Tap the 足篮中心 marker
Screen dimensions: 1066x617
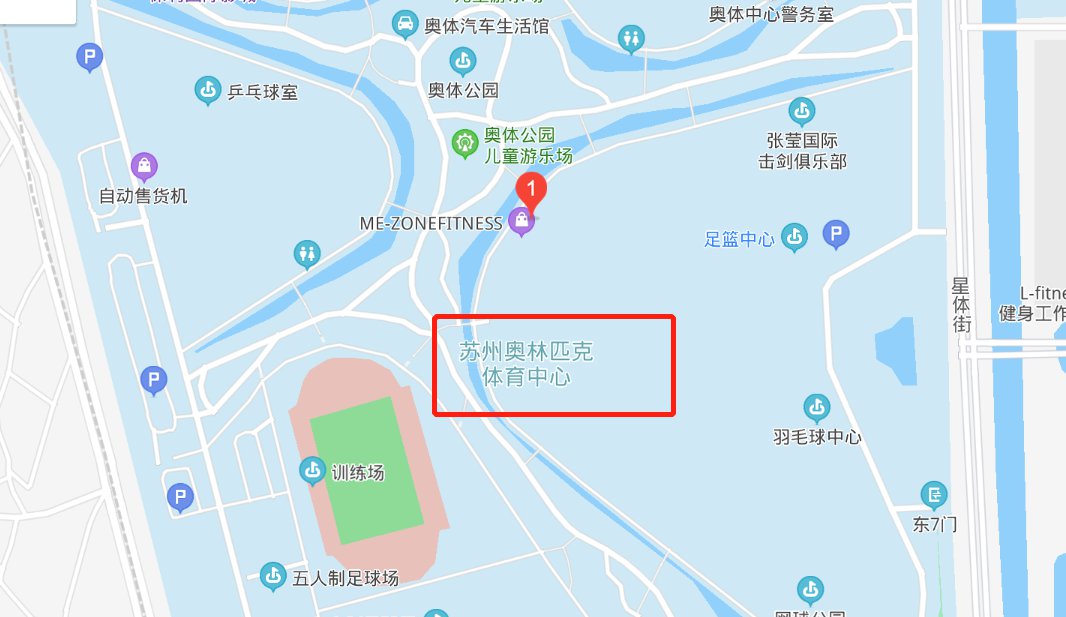pyautogui.click(x=795, y=238)
